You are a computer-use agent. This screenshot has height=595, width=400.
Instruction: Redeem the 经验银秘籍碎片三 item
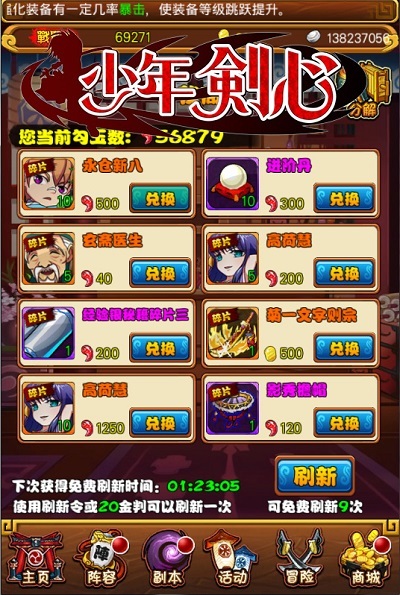[x=160, y=348]
